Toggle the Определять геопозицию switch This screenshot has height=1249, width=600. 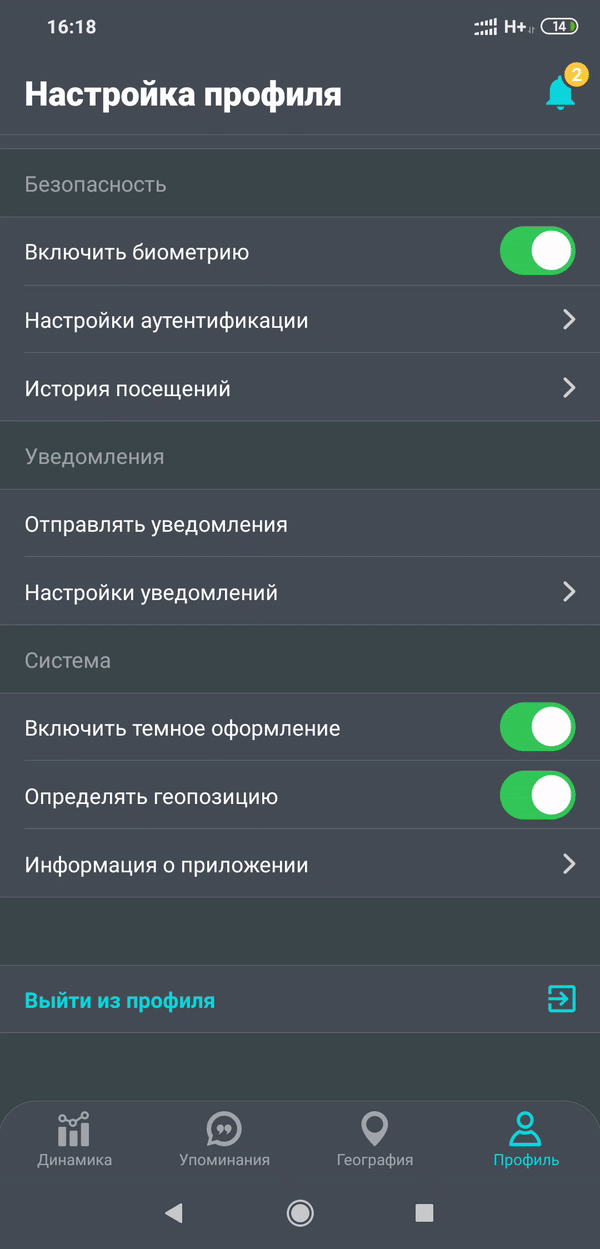pos(537,796)
